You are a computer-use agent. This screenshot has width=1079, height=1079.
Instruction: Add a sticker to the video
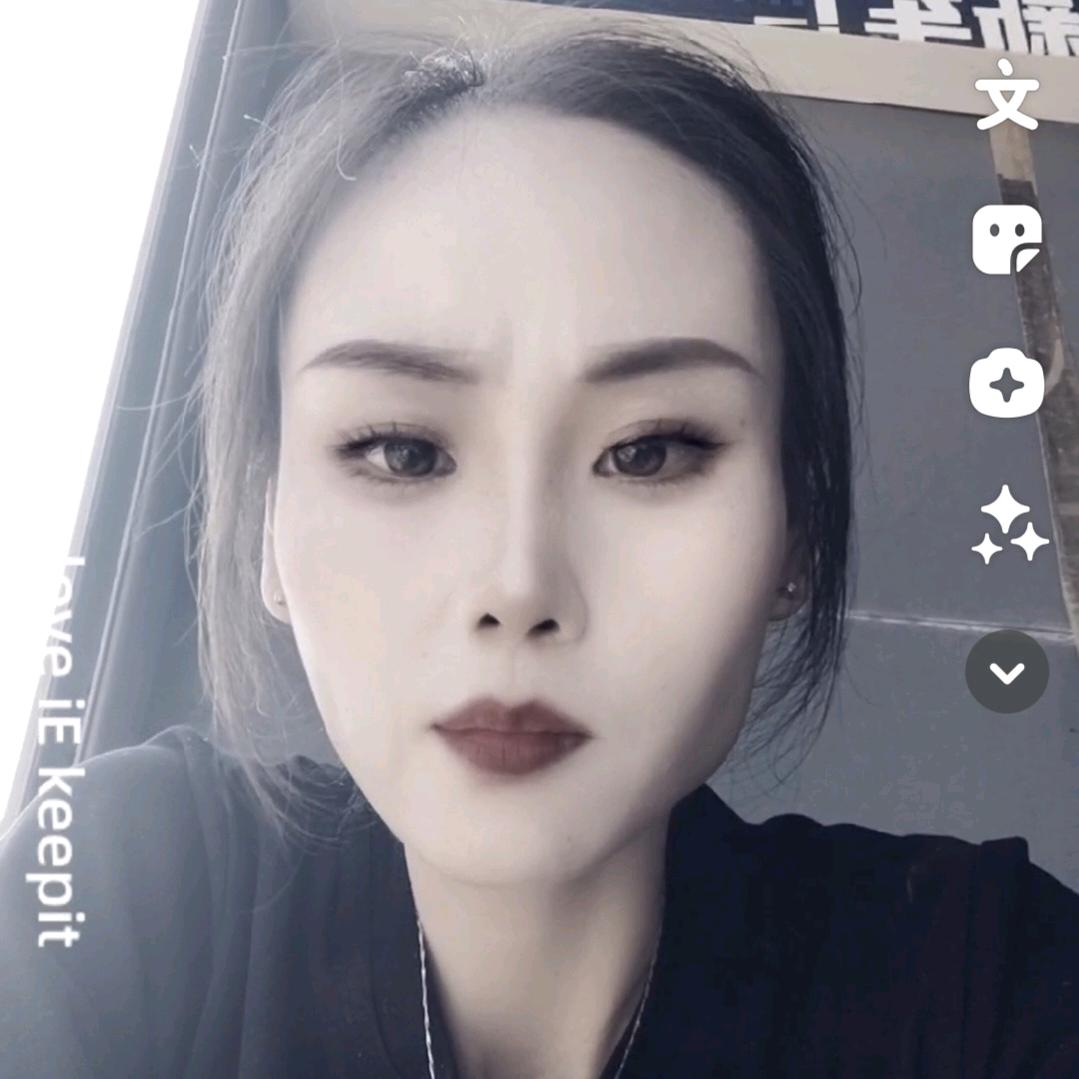tap(1006, 240)
